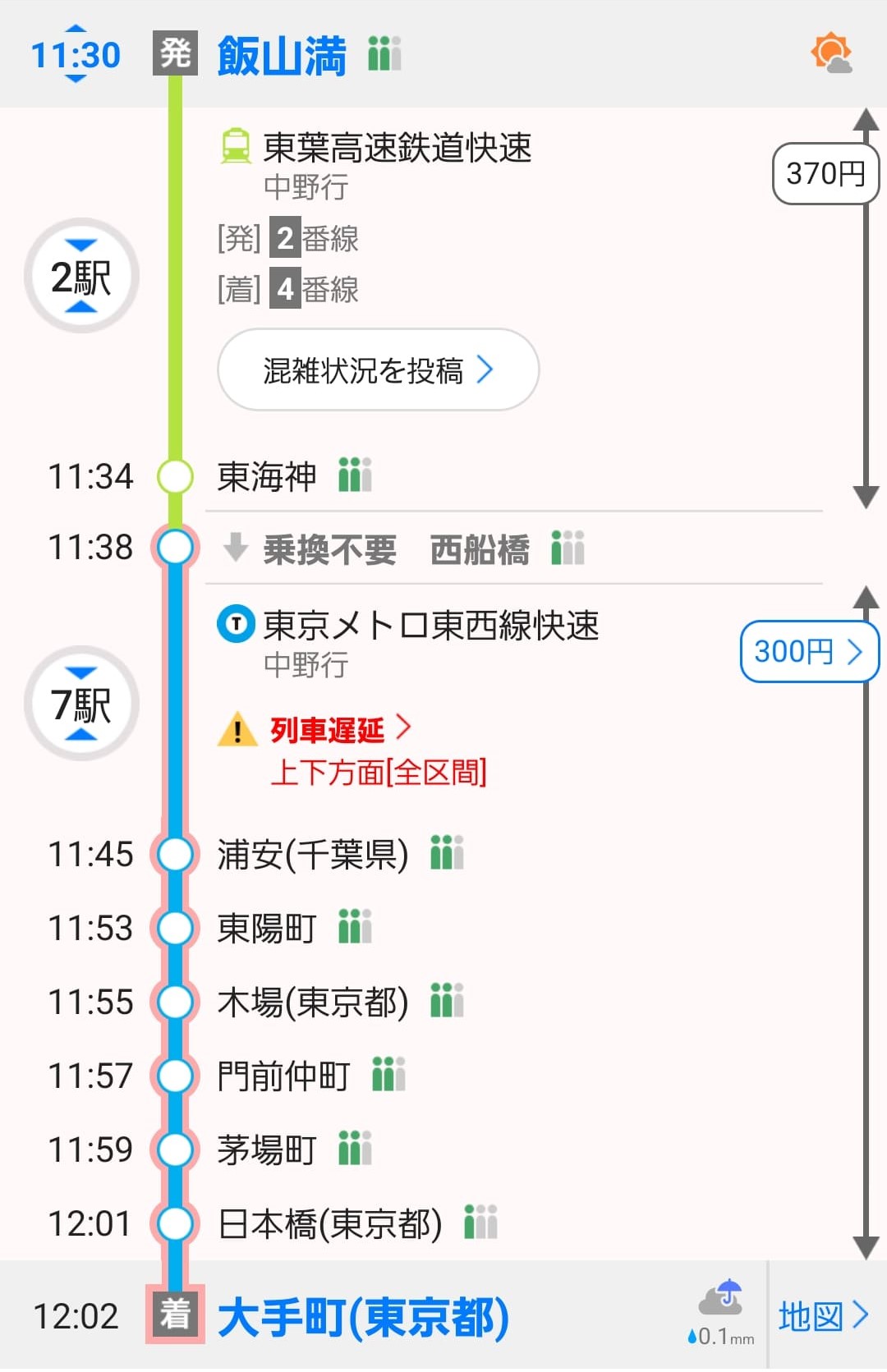
Task: Open 東海神 station stop
Action: pos(267,476)
